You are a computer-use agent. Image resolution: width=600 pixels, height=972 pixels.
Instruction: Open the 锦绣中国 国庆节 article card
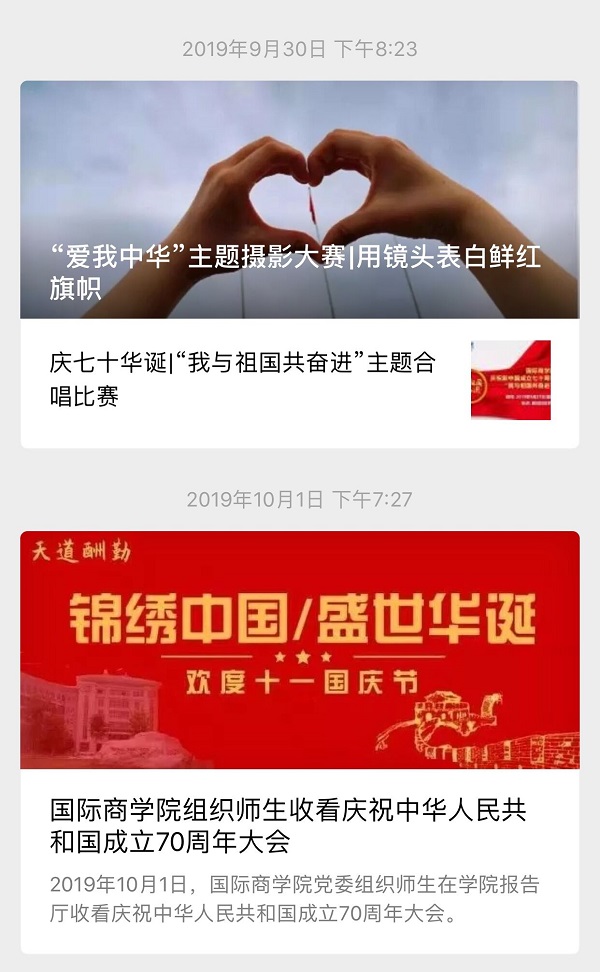click(x=300, y=742)
